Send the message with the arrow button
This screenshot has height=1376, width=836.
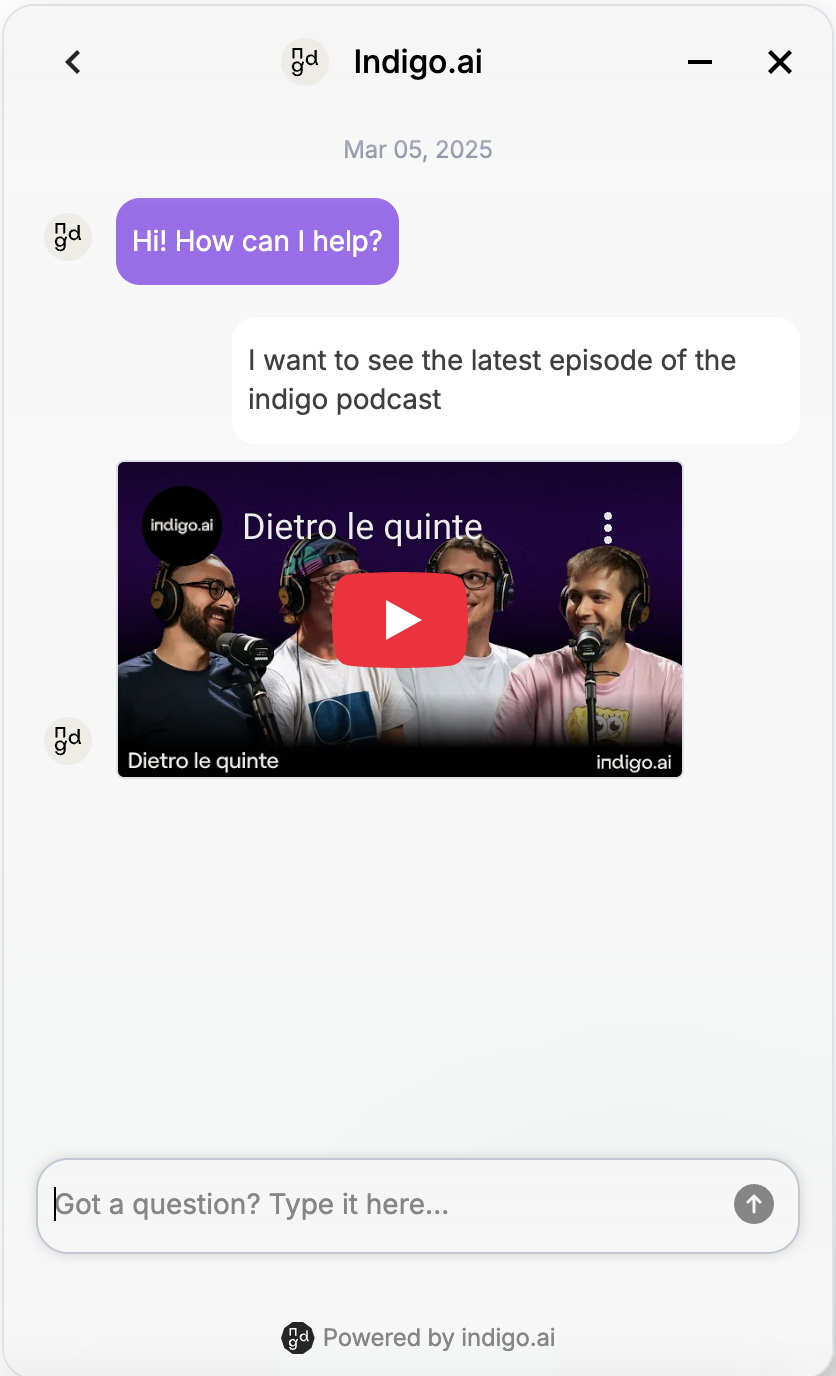(754, 1204)
